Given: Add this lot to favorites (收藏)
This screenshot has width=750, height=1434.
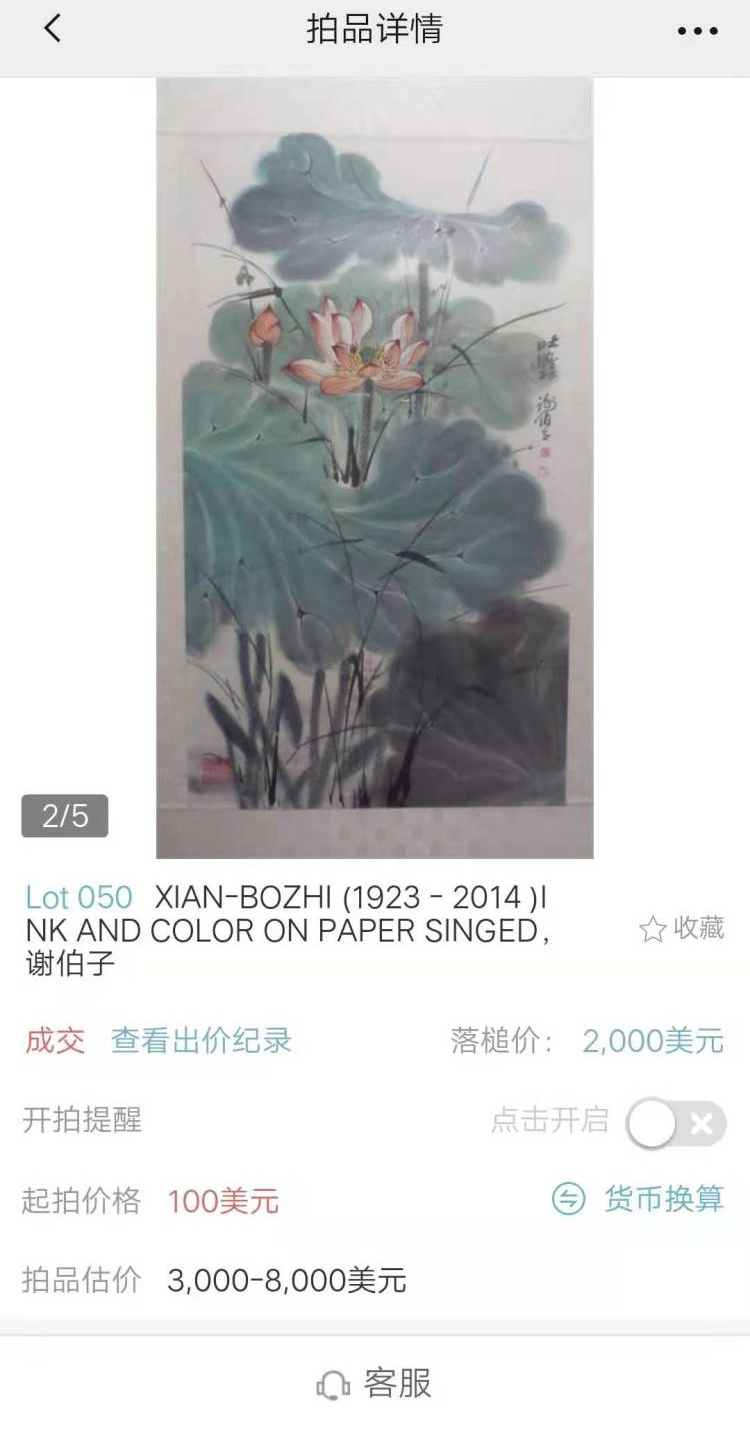Looking at the screenshot, I should [x=682, y=929].
